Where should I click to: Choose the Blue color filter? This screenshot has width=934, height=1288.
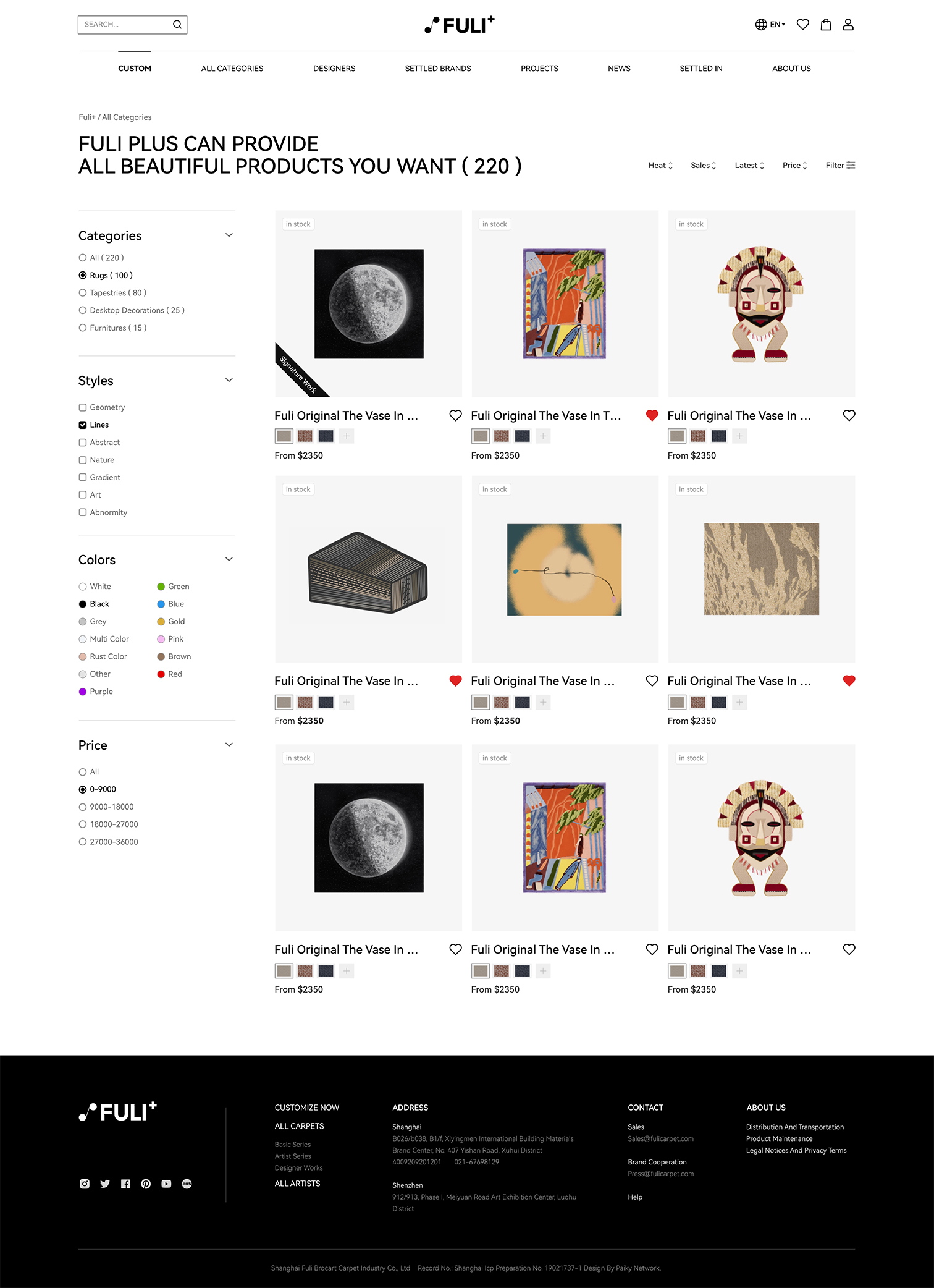161,604
